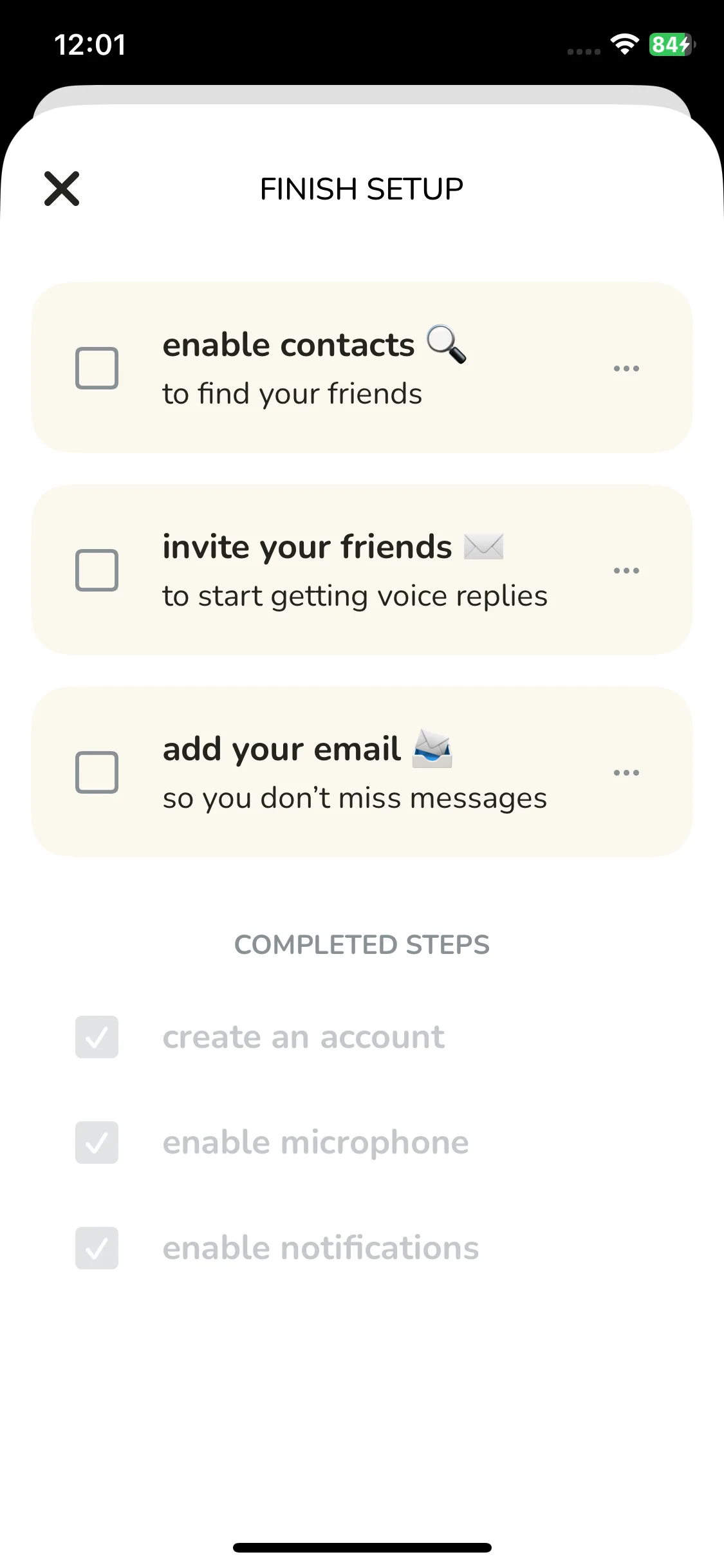Mark the add your email checkbox
Screen dimensions: 724x1568
pos(97,772)
